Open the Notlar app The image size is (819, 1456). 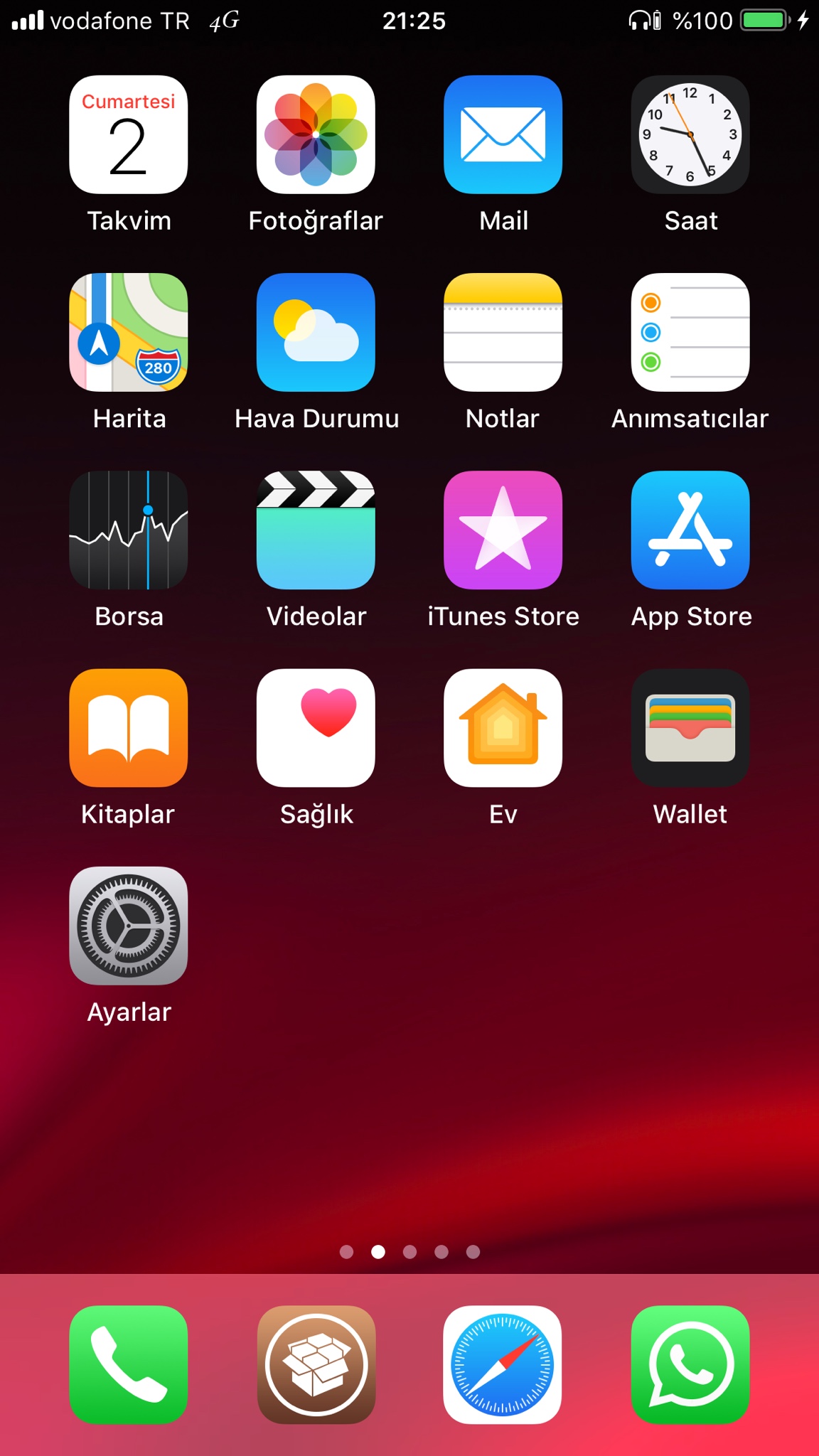click(503, 332)
